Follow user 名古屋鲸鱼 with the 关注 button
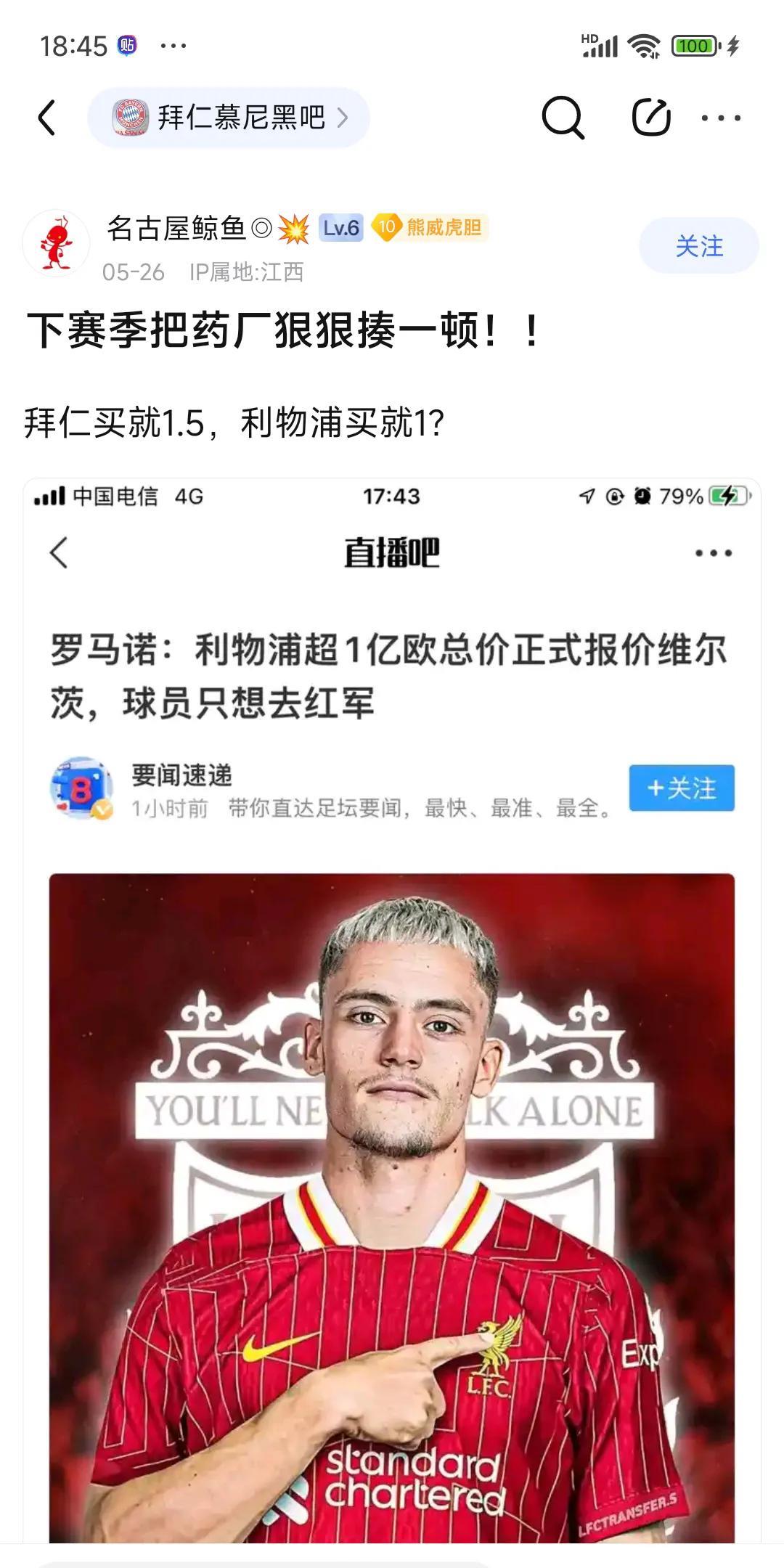 pyautogui.click(x=698, y=246)
